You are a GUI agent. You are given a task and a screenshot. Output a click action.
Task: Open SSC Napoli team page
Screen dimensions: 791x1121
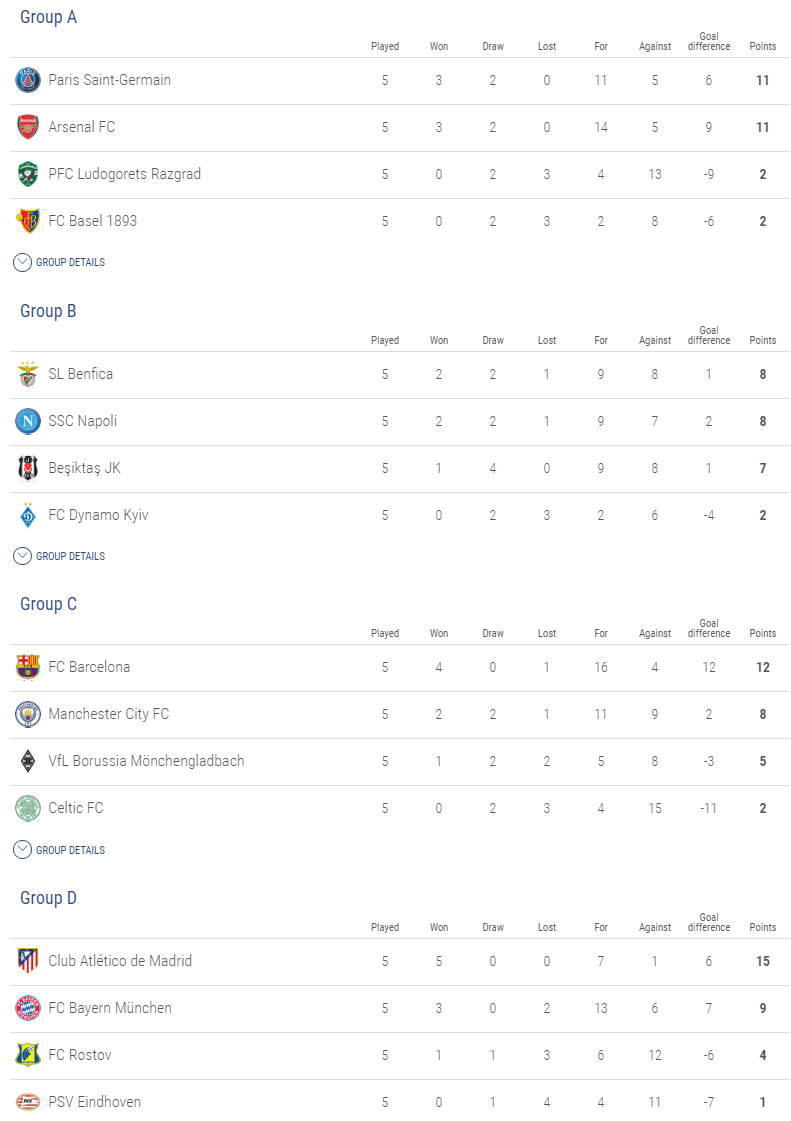(x=82, y=421)
